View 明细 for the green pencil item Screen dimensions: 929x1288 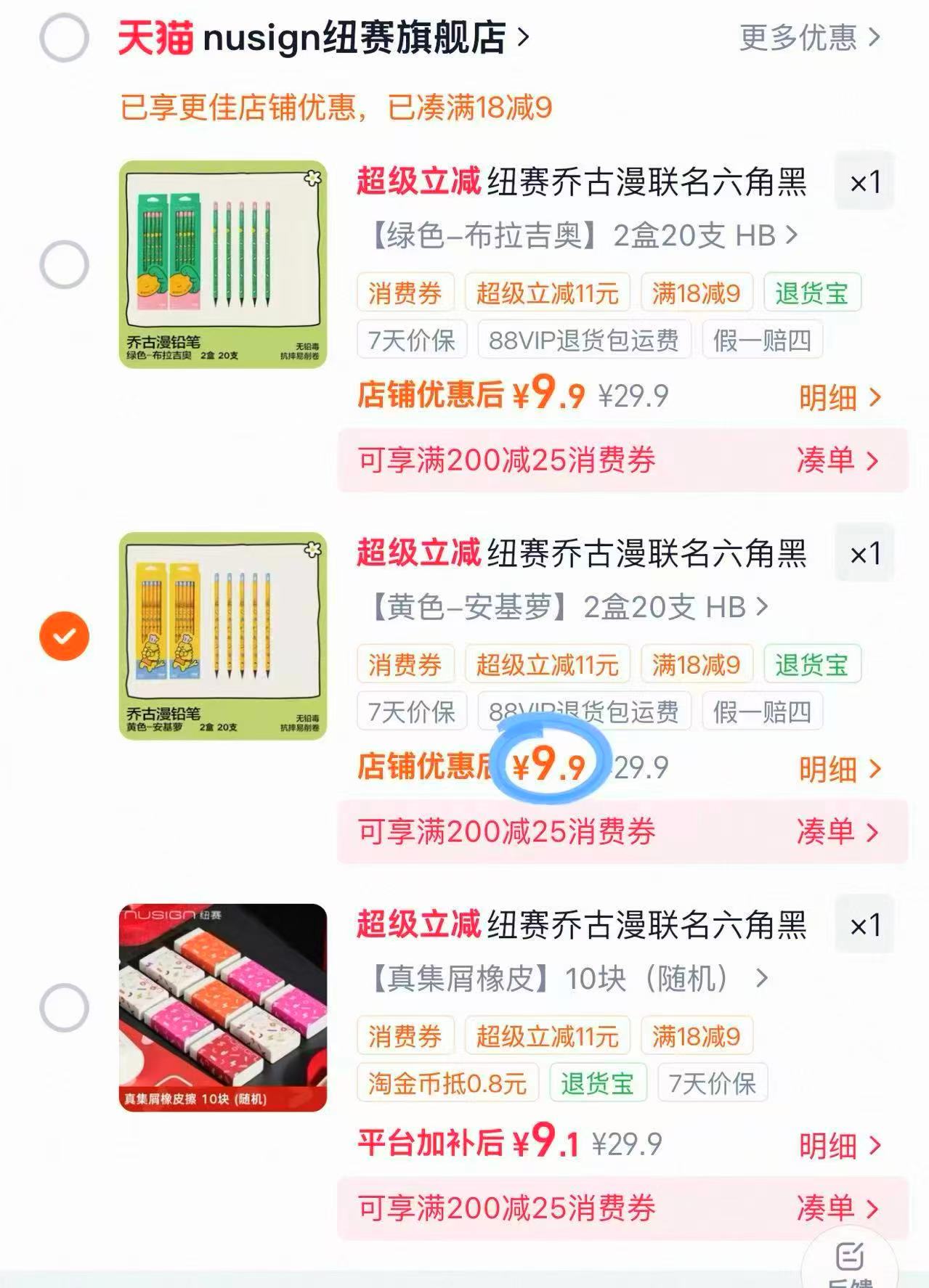click(840, 397)
